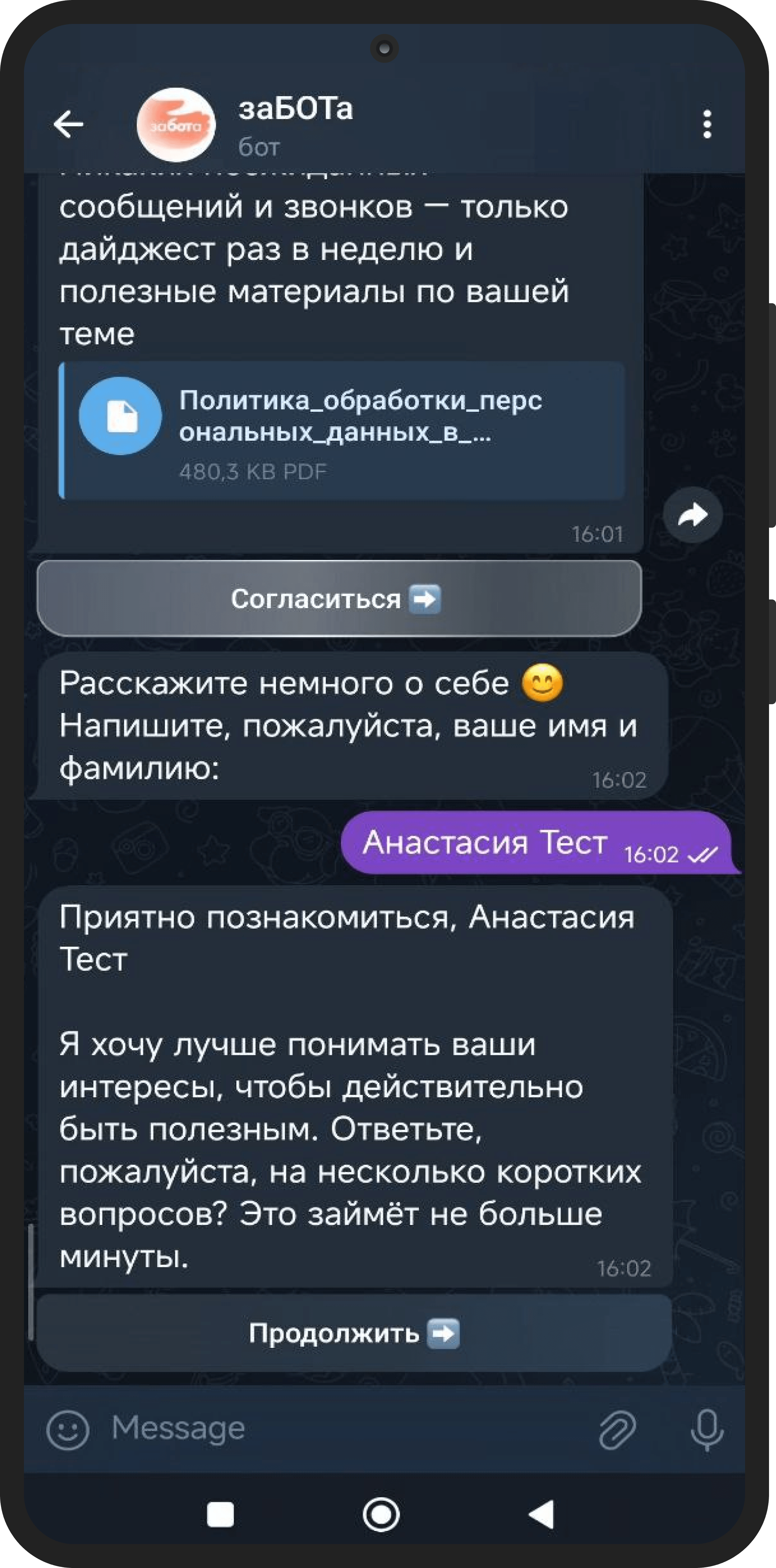This screenshot has width=776, height=1568.
Task: Focus the Message input field
Action: [341, 1429]
